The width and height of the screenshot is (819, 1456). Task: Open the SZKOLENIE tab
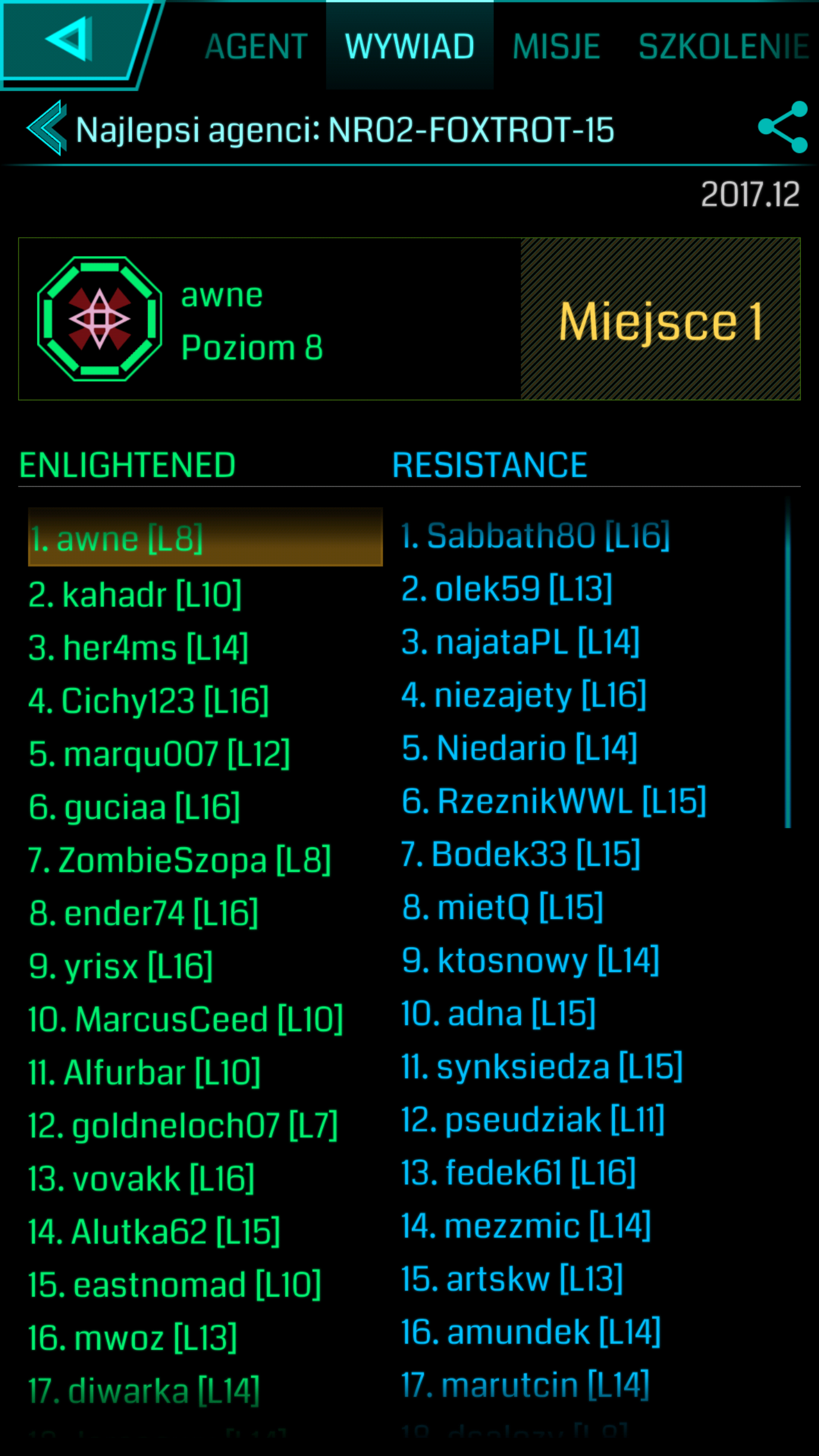(723, 47)
